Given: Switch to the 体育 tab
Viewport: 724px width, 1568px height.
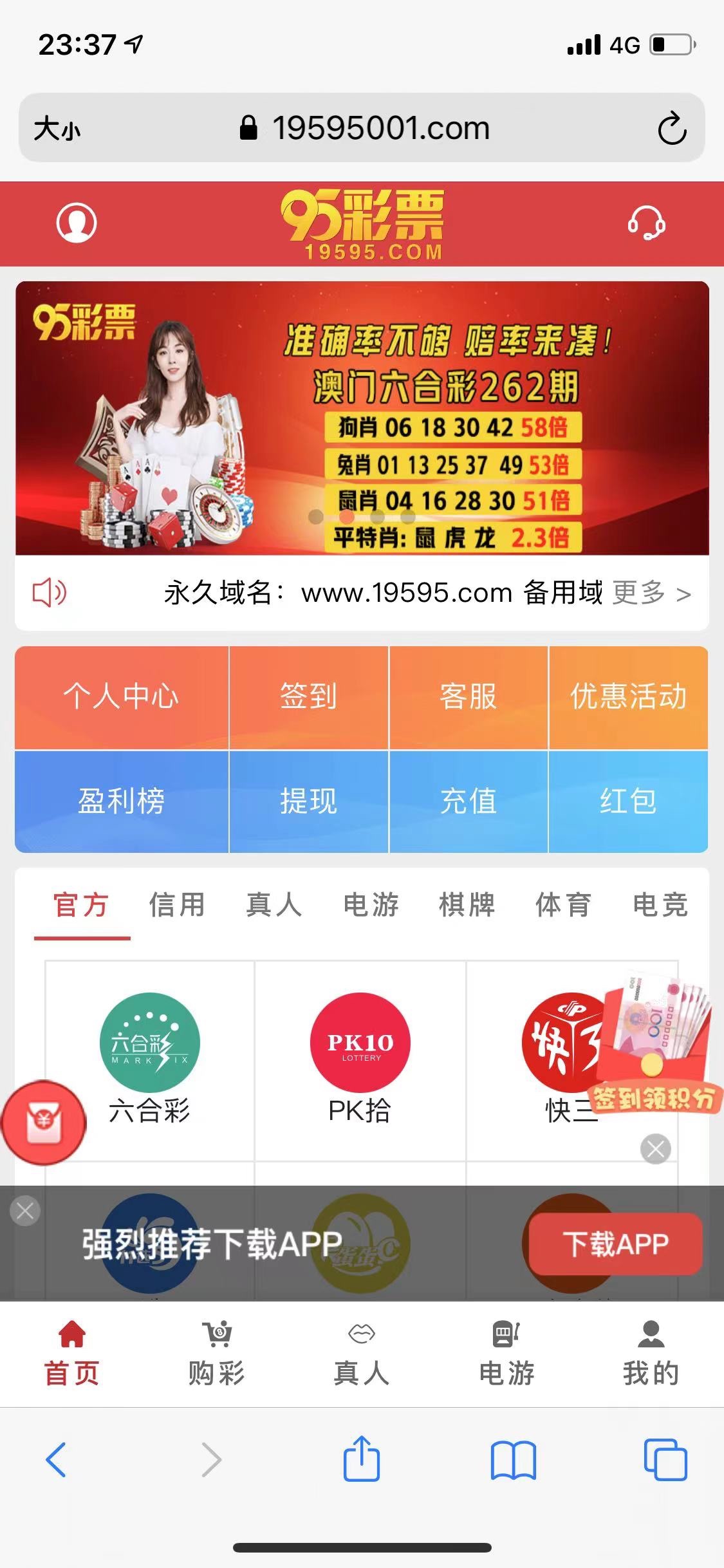Looking at the screenshot, I should click(562, 905).
